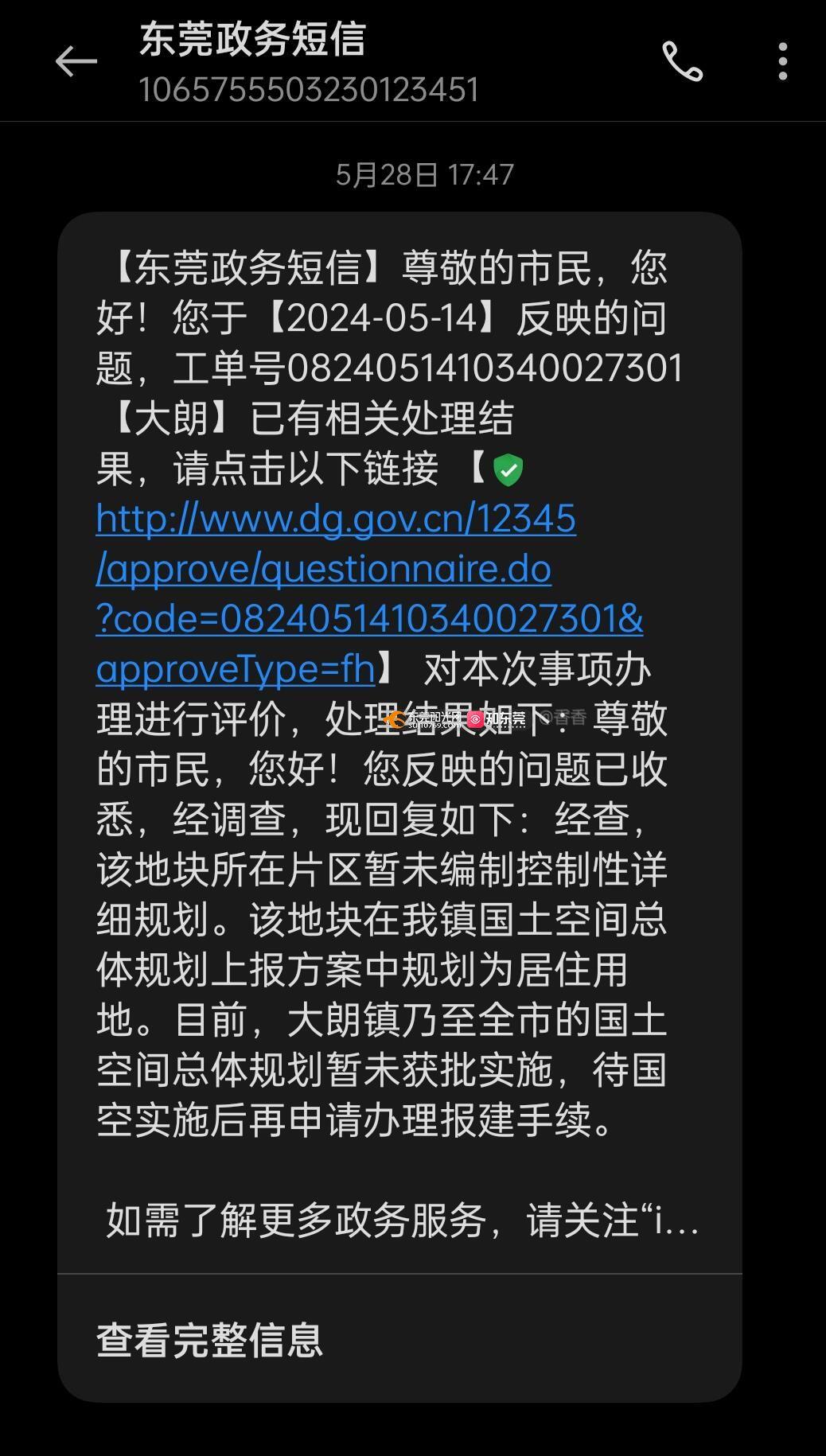Tap 查看完整信息 to view the full message
Image resolution: width=826 pixels, height=1456 pixels.
pyautogui.click(x=210, y=1341)
